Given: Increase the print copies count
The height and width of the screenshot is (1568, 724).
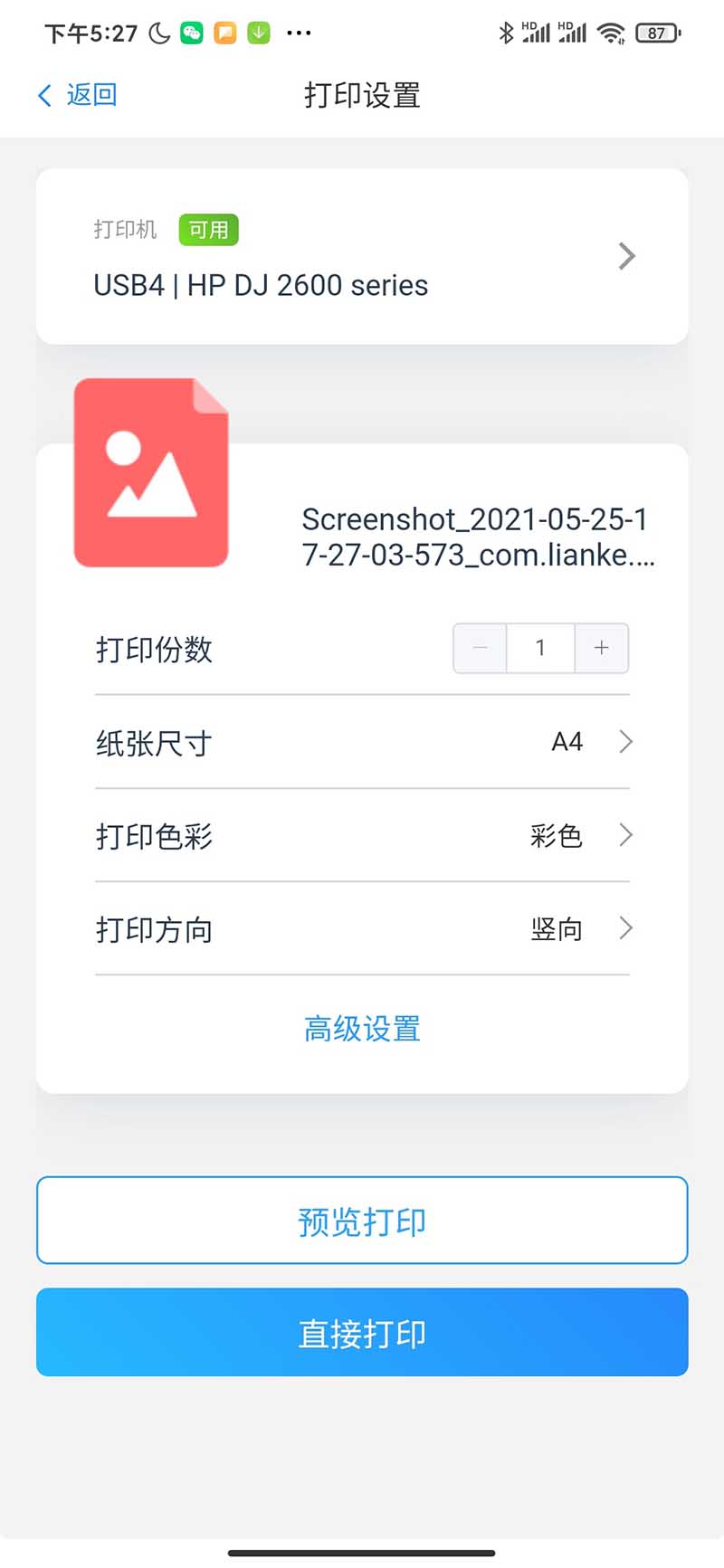Looking at the screenshot, I should (602, 648).
